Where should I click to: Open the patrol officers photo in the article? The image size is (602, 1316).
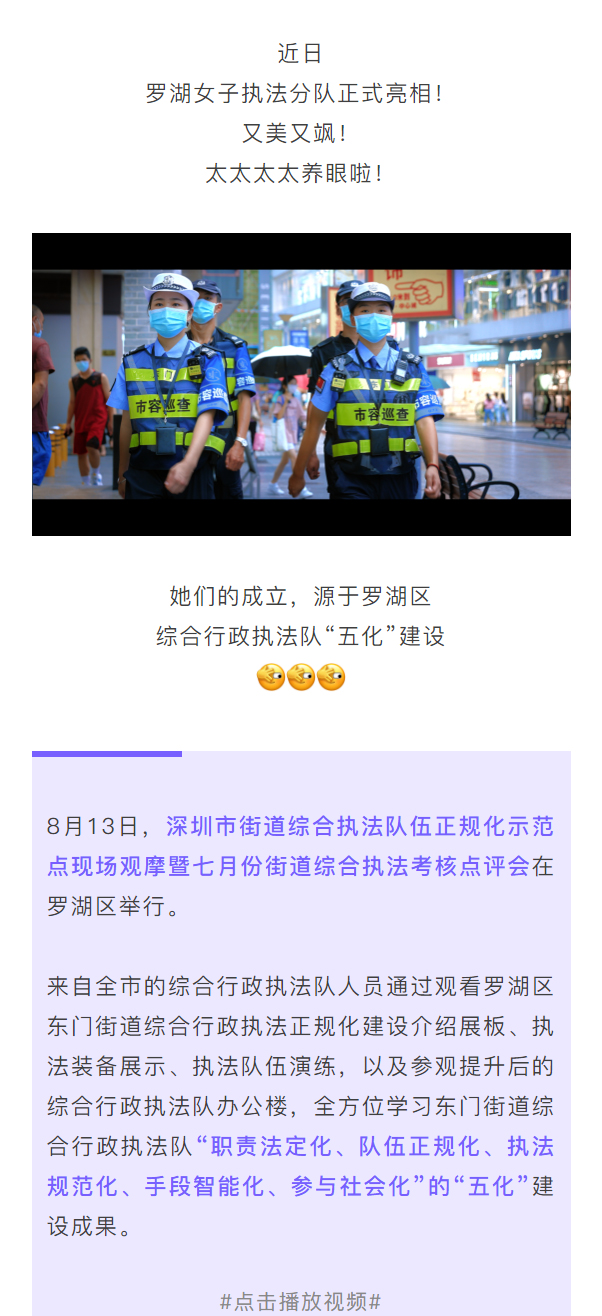point(301,384)
